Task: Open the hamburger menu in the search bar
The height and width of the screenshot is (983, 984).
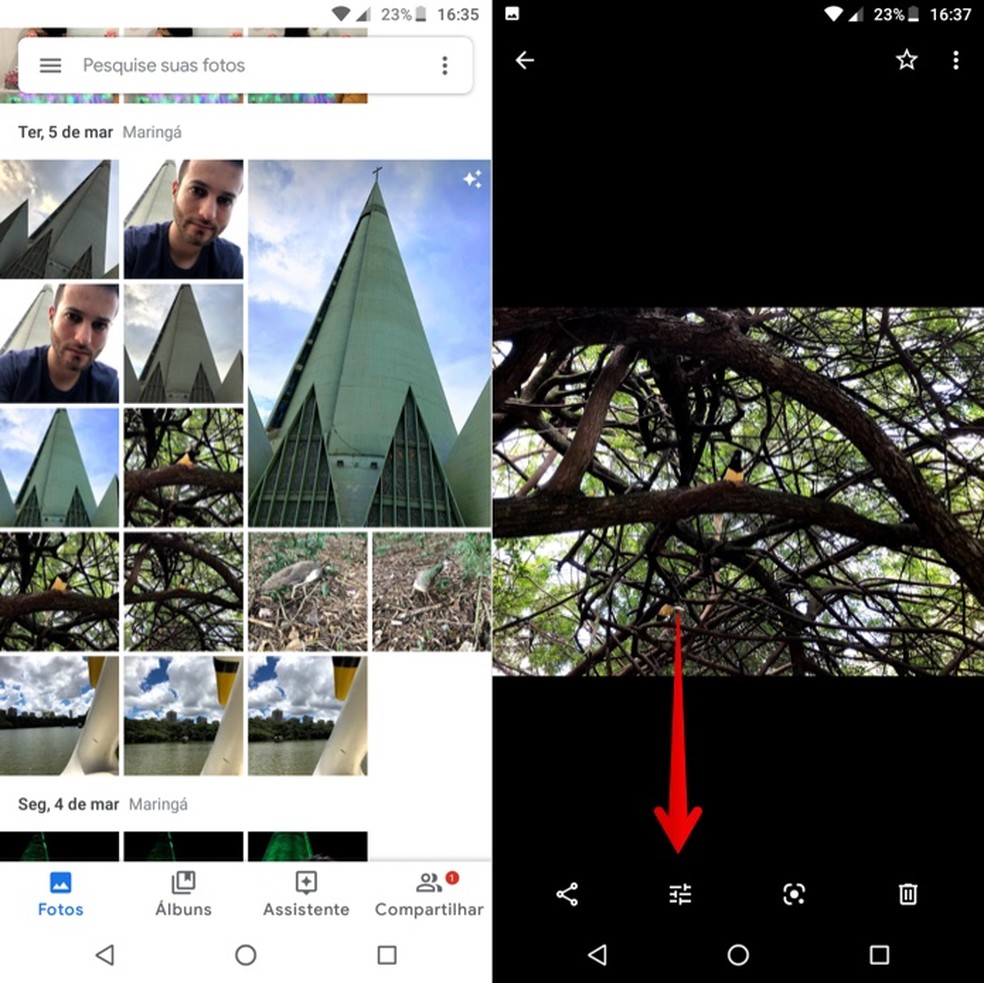Action: [x=50, y=66]
